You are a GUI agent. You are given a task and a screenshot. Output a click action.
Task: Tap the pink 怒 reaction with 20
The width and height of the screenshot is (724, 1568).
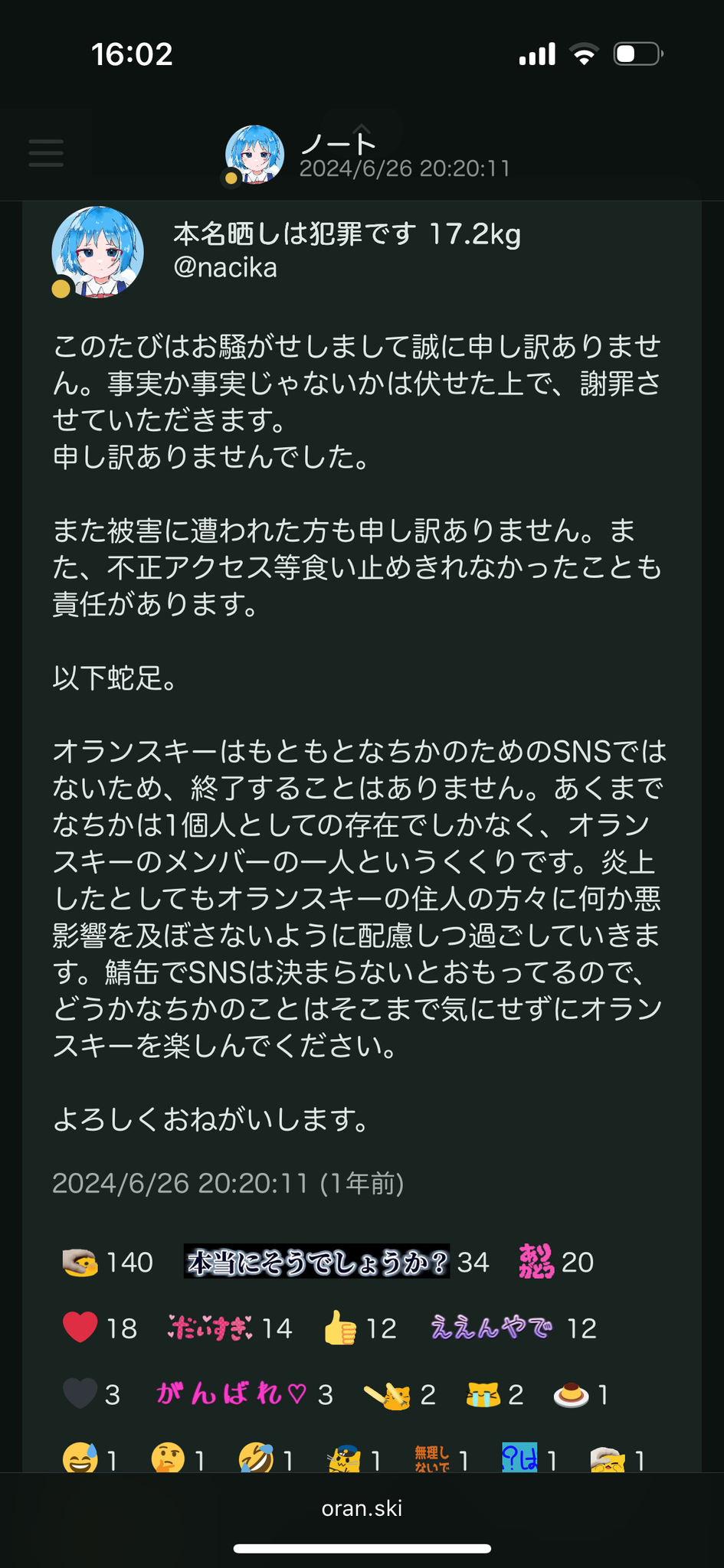[x=555, y=1263]
